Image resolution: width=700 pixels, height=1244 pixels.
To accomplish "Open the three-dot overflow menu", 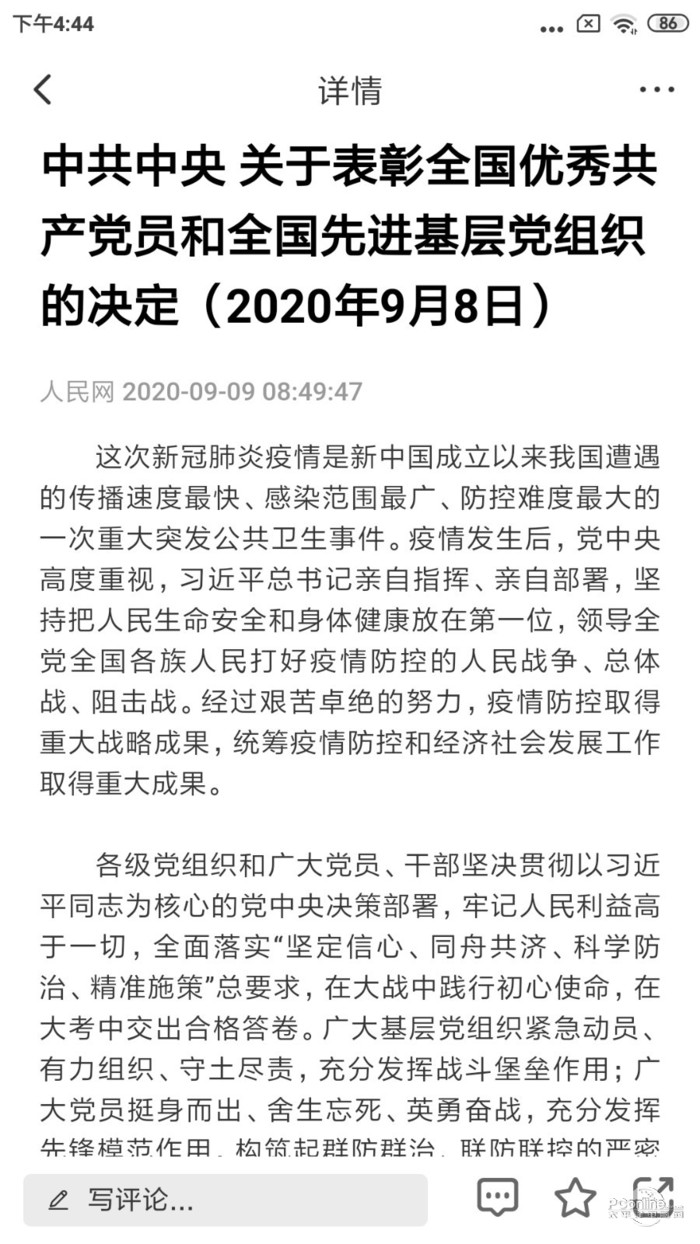I will point(656,89).
